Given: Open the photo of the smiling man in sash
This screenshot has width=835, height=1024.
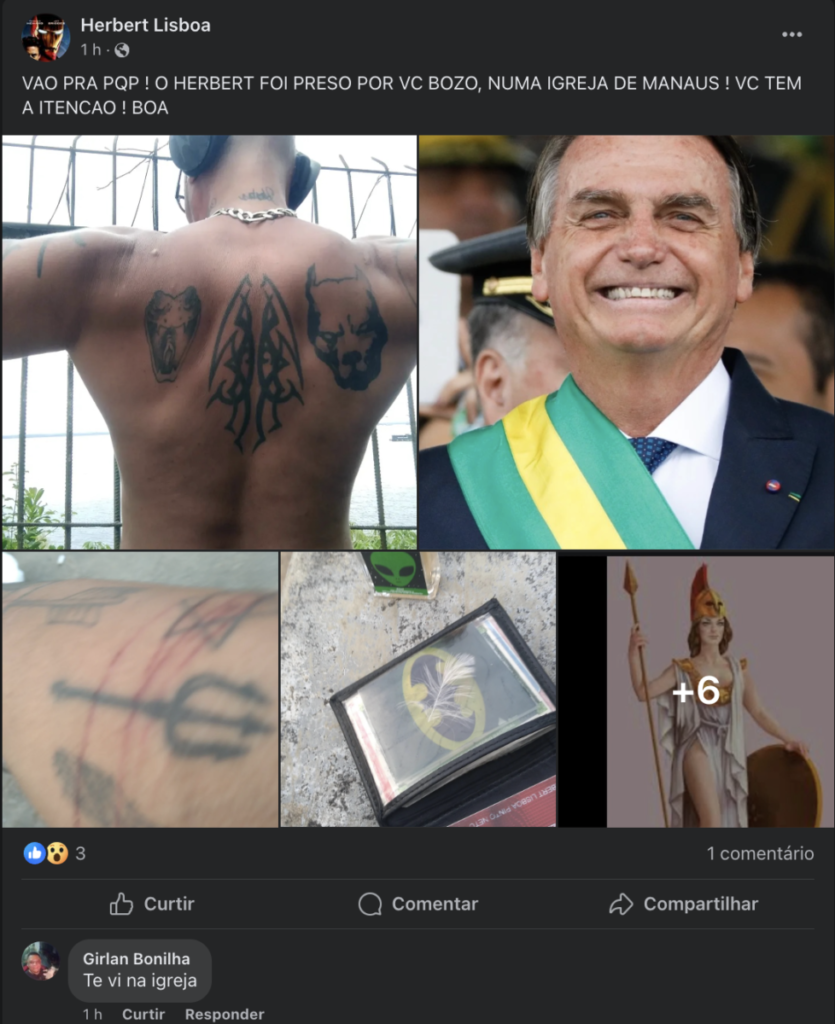Looking at the screenshot, I should tap(626, 342).
